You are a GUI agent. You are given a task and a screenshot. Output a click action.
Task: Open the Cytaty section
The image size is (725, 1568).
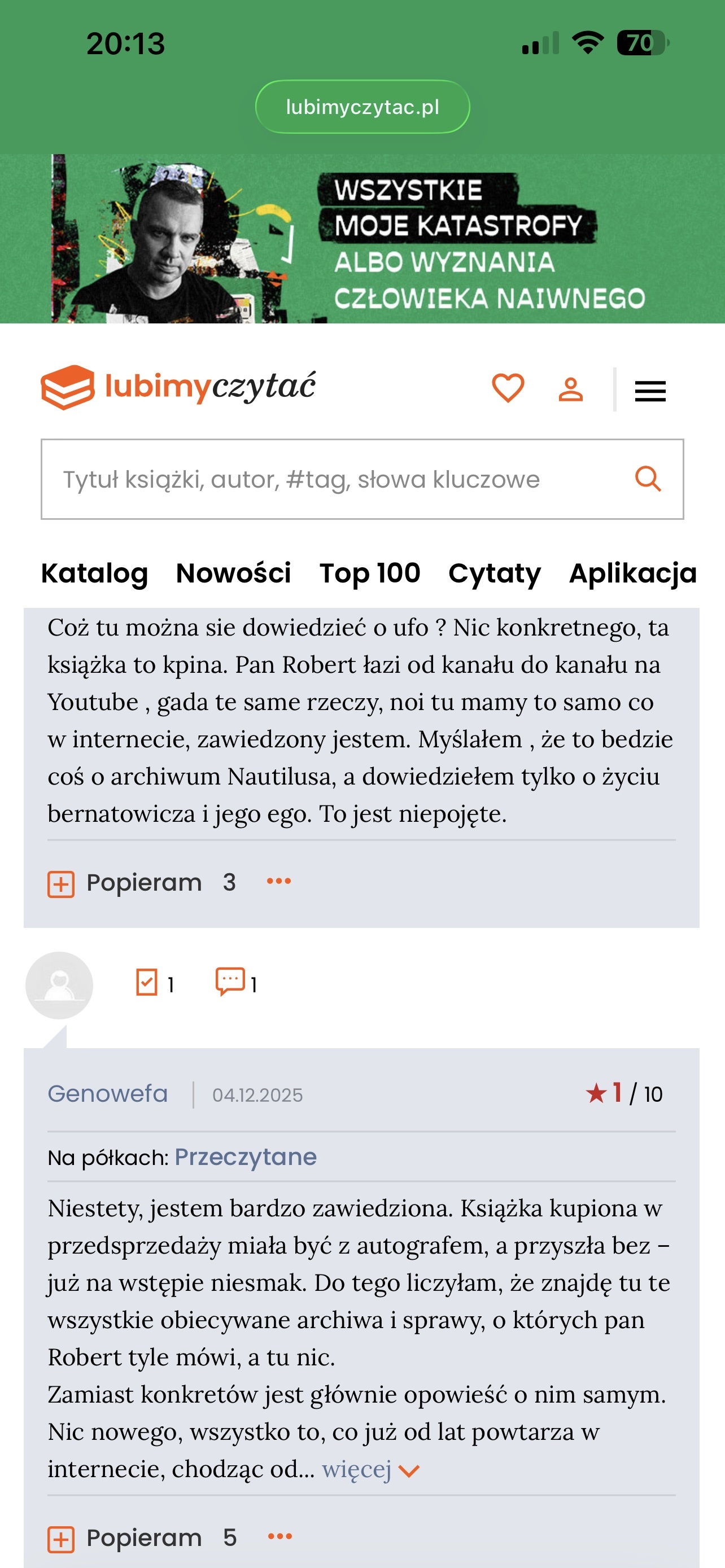tap(494, 573)
